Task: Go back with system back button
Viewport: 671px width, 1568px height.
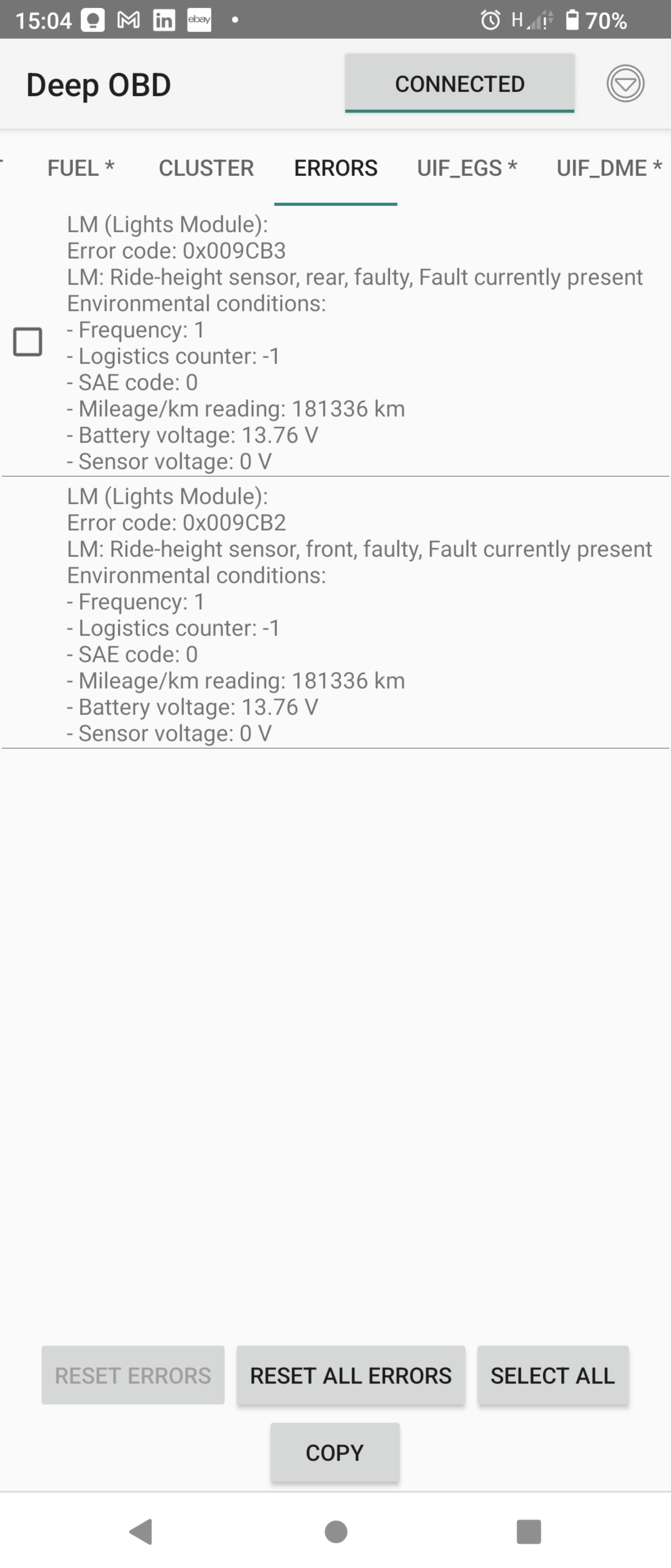Action: click(x=141, y=1532)
